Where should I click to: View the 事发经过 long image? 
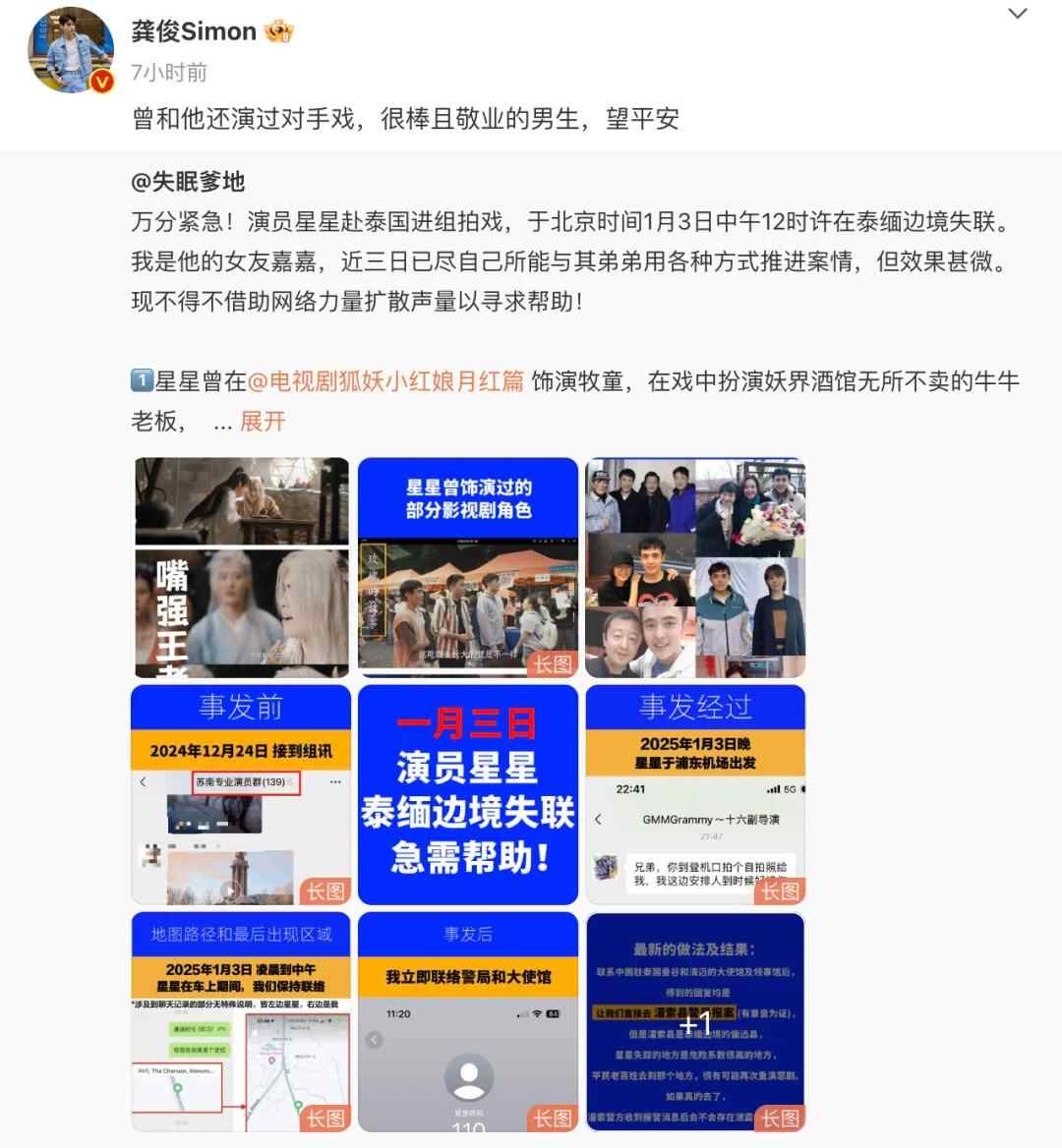click(695, 795)
